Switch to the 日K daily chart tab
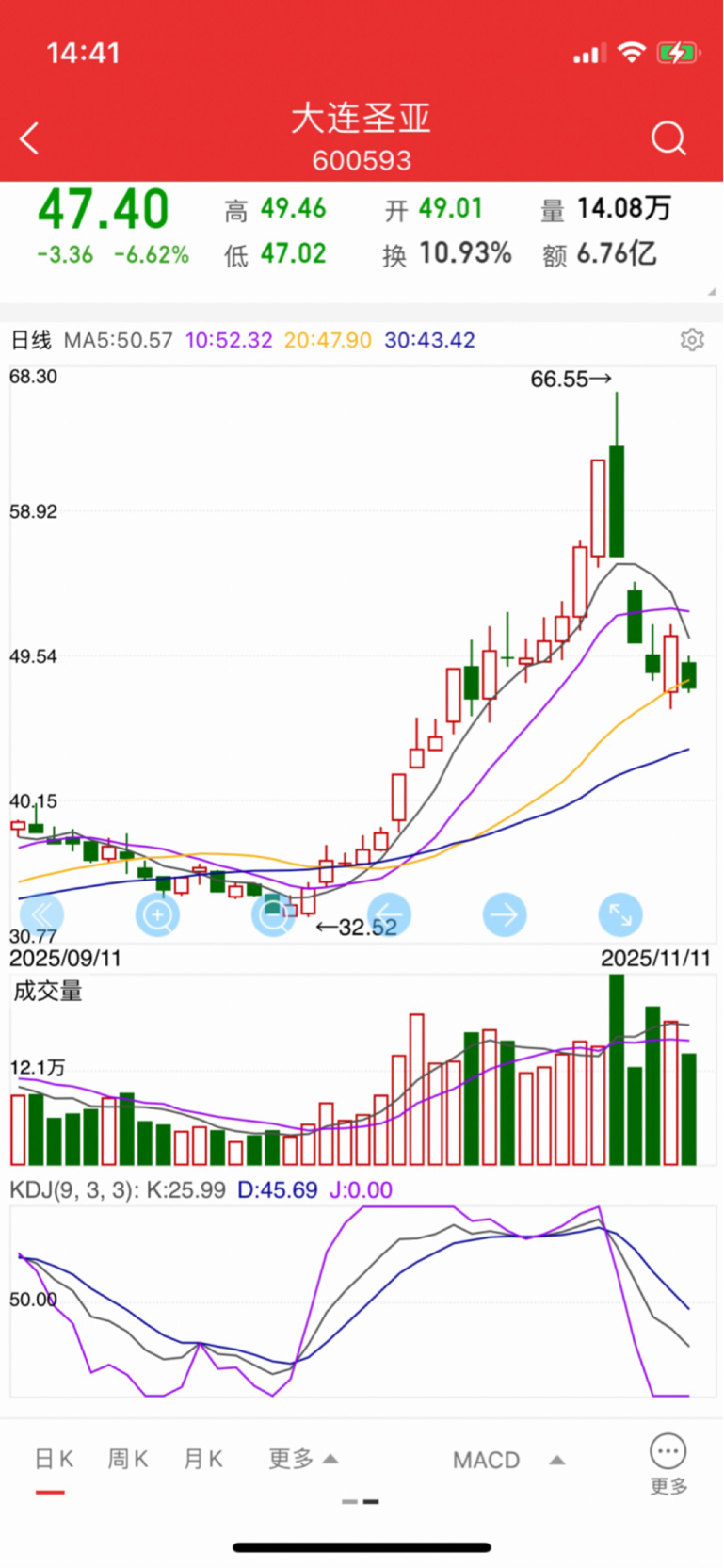The width and height of the screenshot is (724, 1568). [x=53, y=1459]
